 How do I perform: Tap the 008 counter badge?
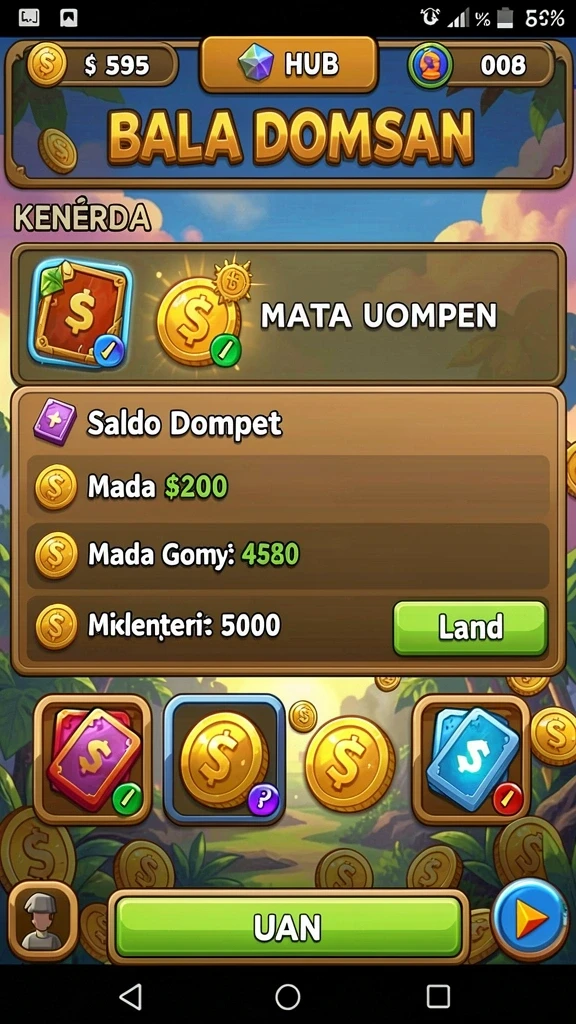point(481,65)
